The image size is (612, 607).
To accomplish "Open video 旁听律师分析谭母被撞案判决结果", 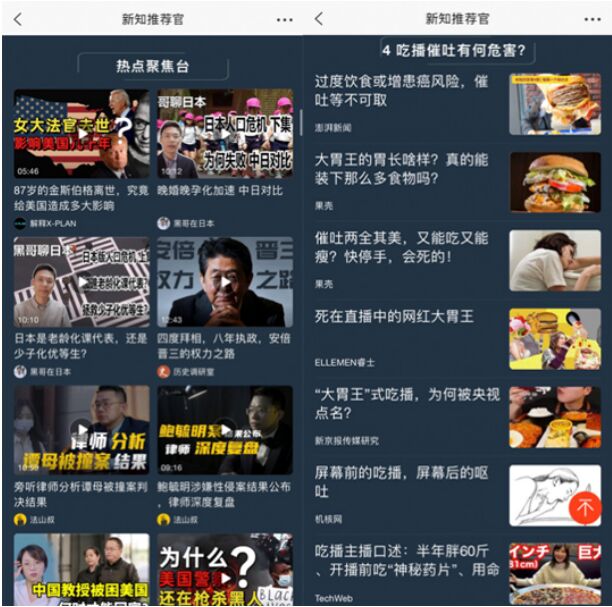I will click(x=81, y=429).
